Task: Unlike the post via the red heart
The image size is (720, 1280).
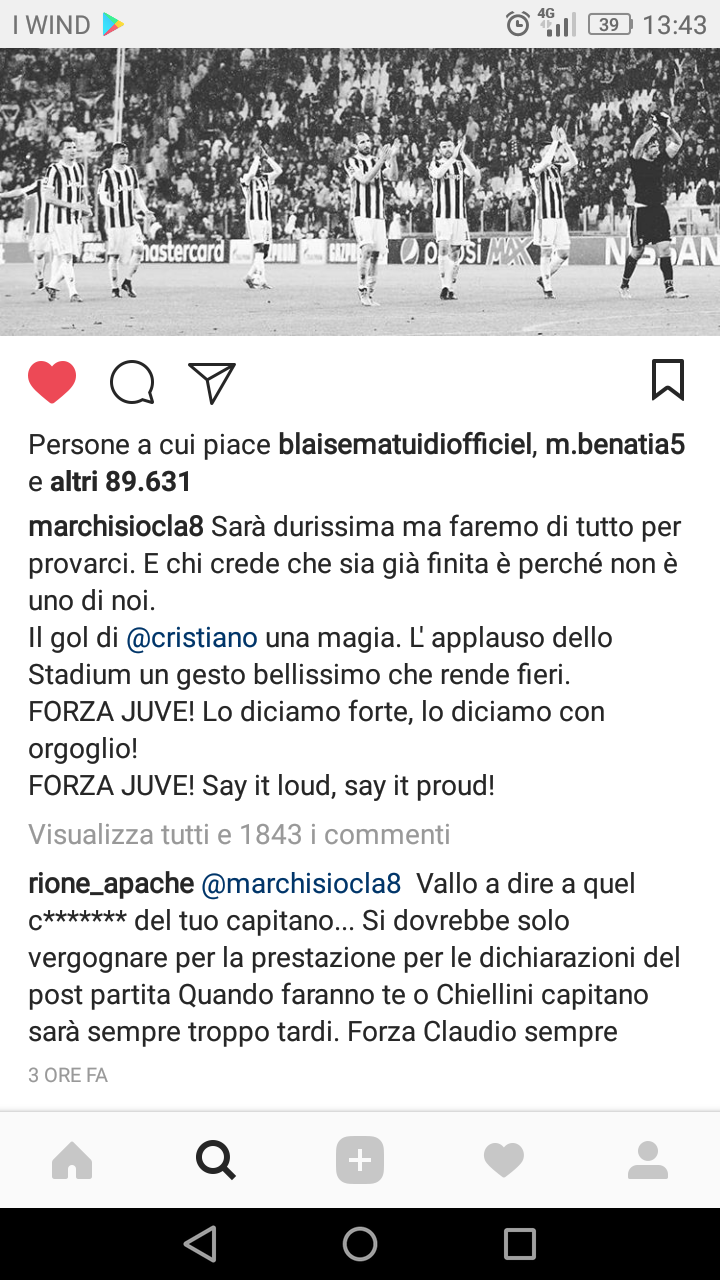Action: [x=52, y=382]
